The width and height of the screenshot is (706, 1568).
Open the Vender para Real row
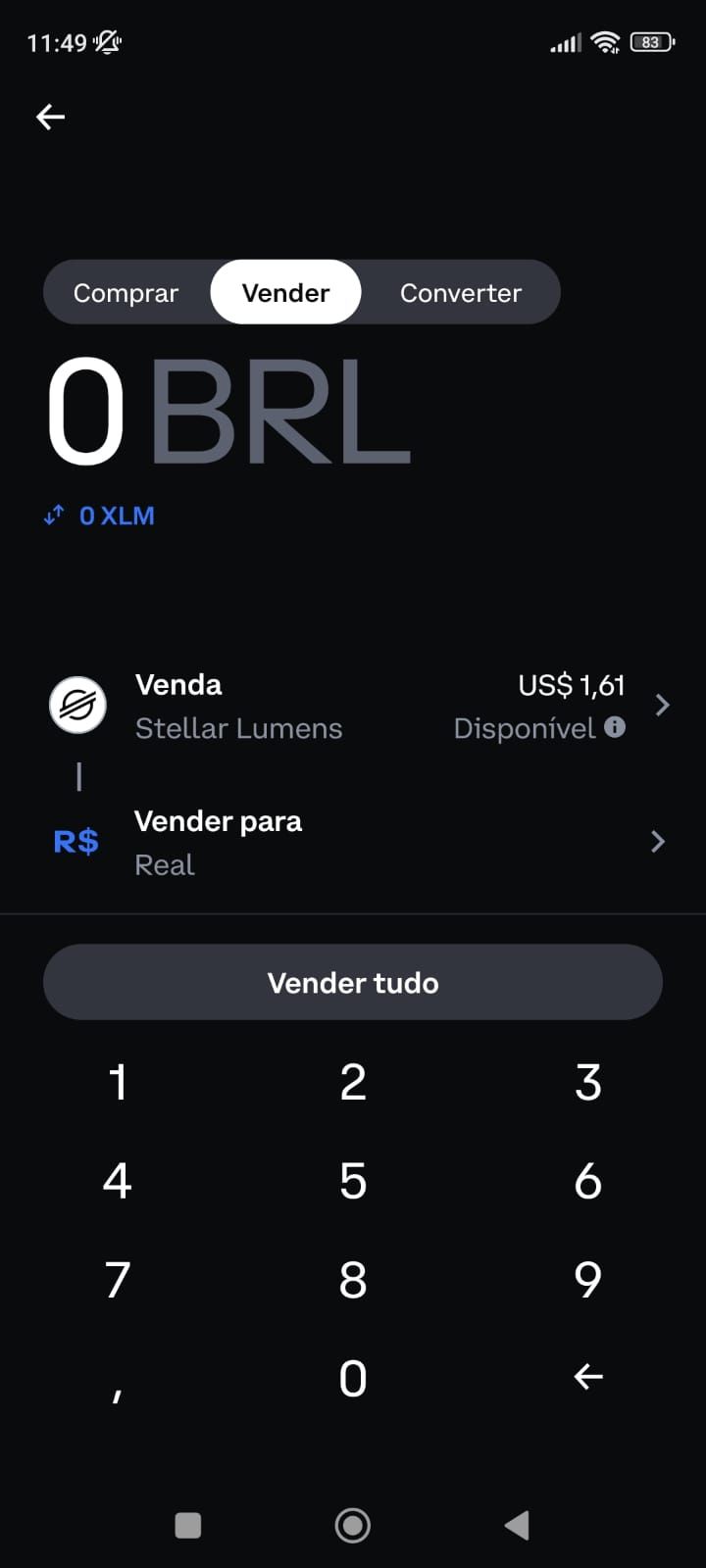pyautogui.click(x=353, y=843)
